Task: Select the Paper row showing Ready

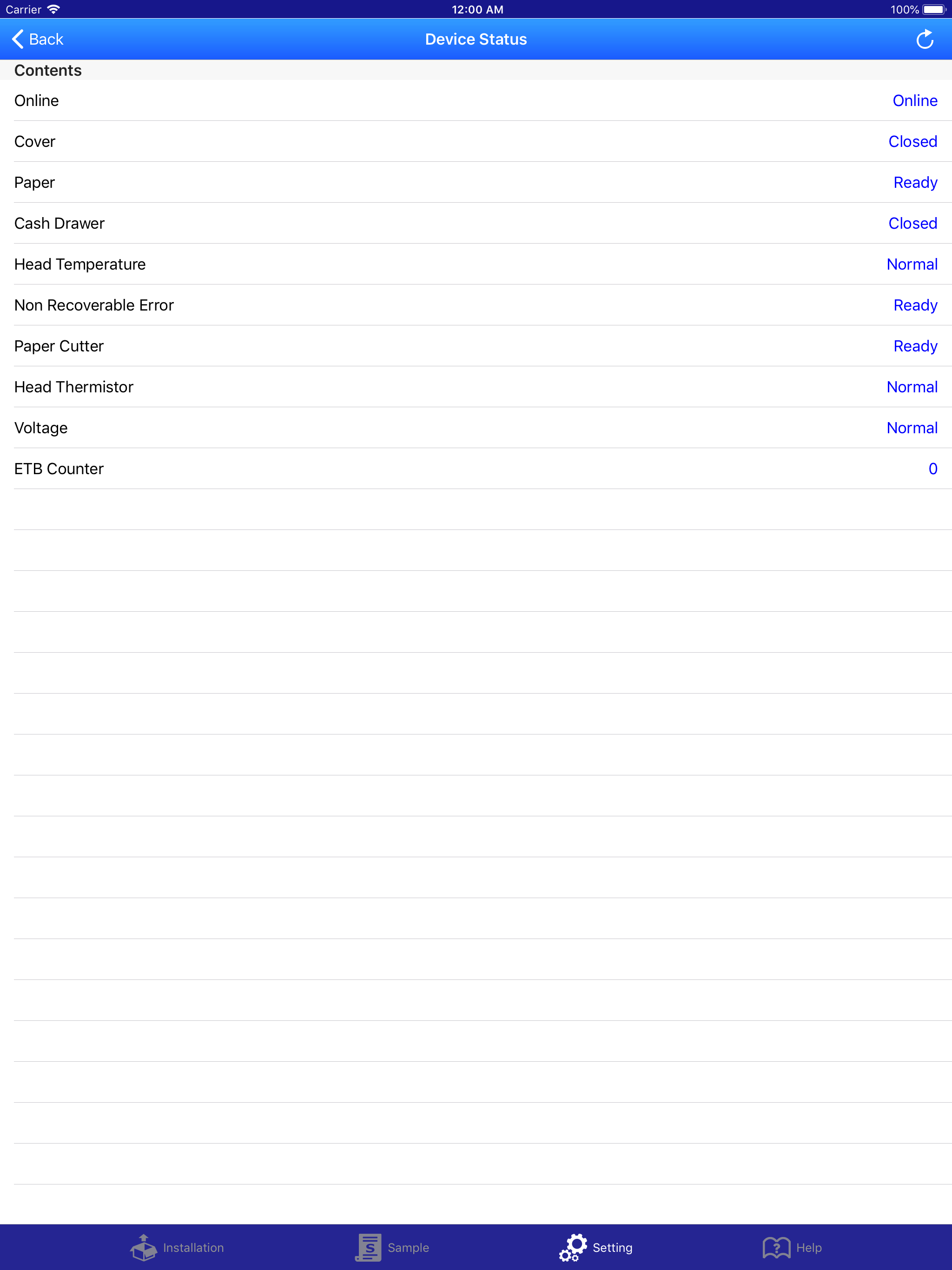Action: point(476,182)
